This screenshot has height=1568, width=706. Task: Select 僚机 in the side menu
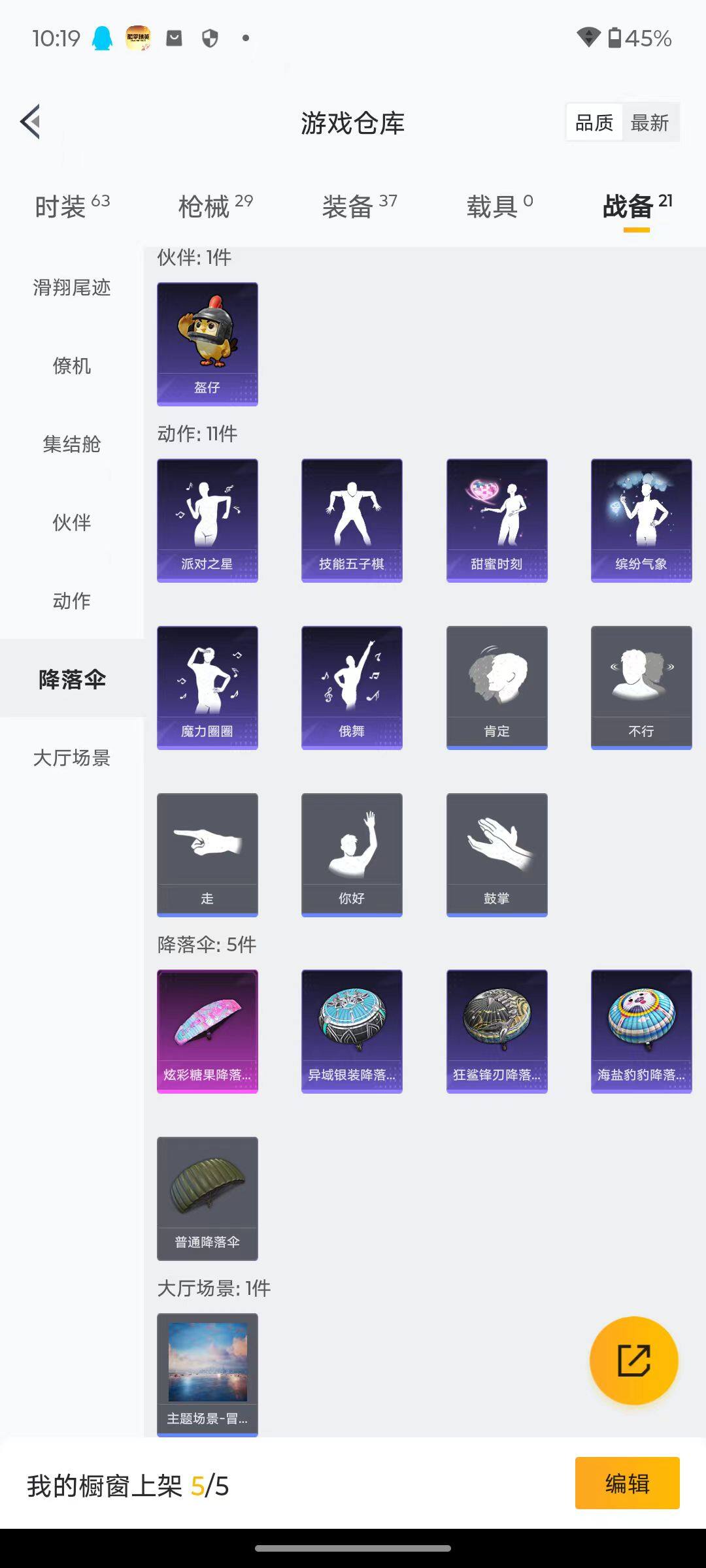(72, 365)
